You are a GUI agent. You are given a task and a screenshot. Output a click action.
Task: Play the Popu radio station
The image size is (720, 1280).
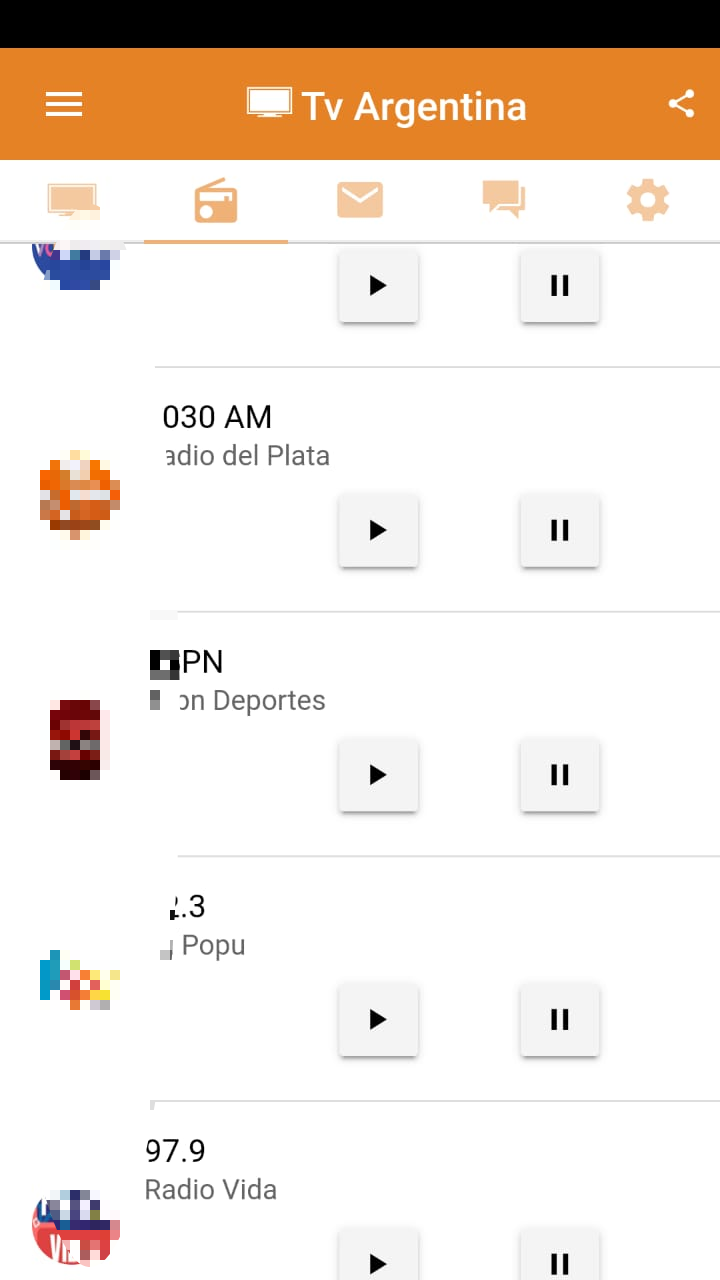[x=378, y=1019]
